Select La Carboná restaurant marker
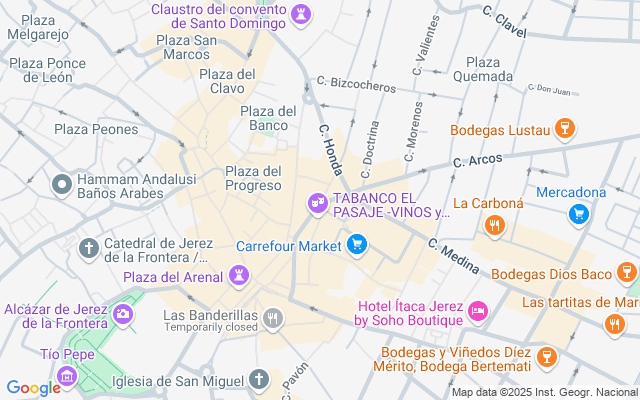 click(x=493, y=226)
